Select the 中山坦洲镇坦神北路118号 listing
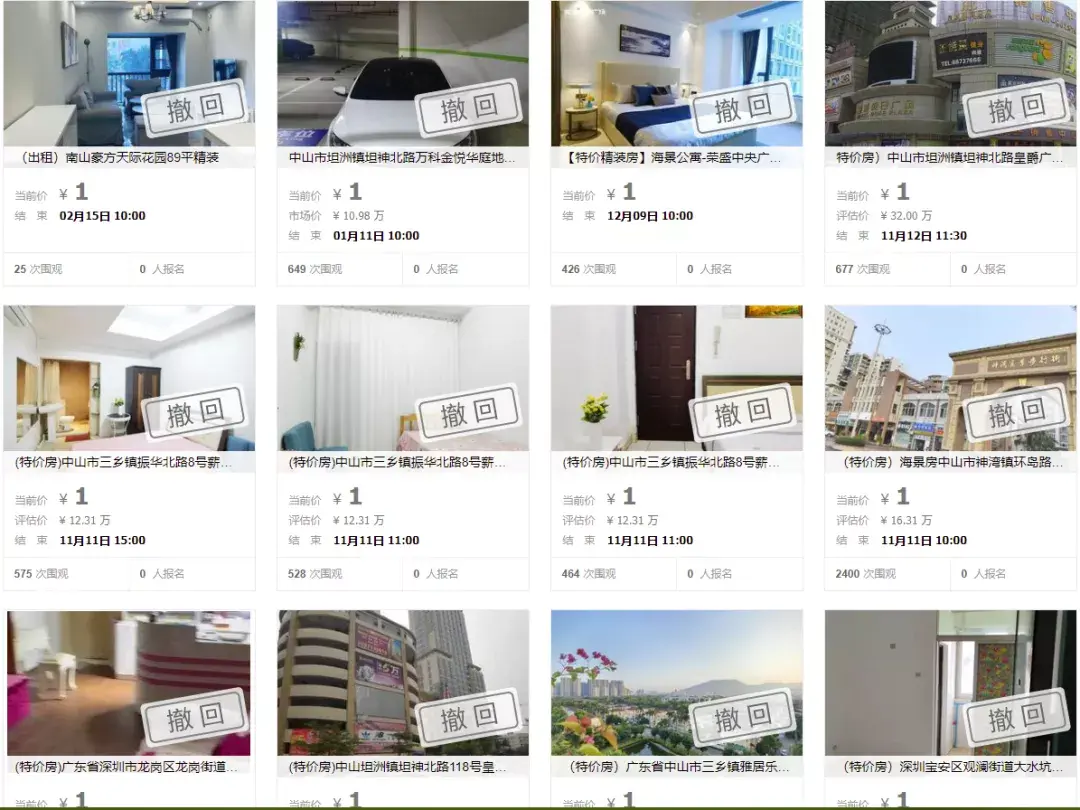 (x=402, y=767)
